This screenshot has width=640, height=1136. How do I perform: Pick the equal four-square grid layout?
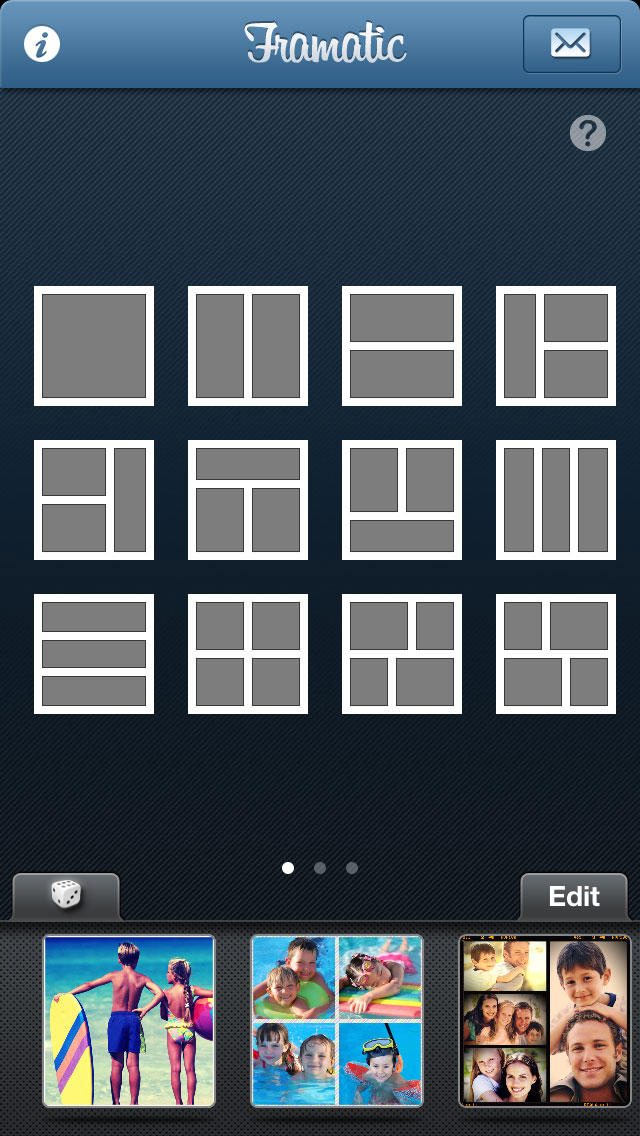coord(248,654)
